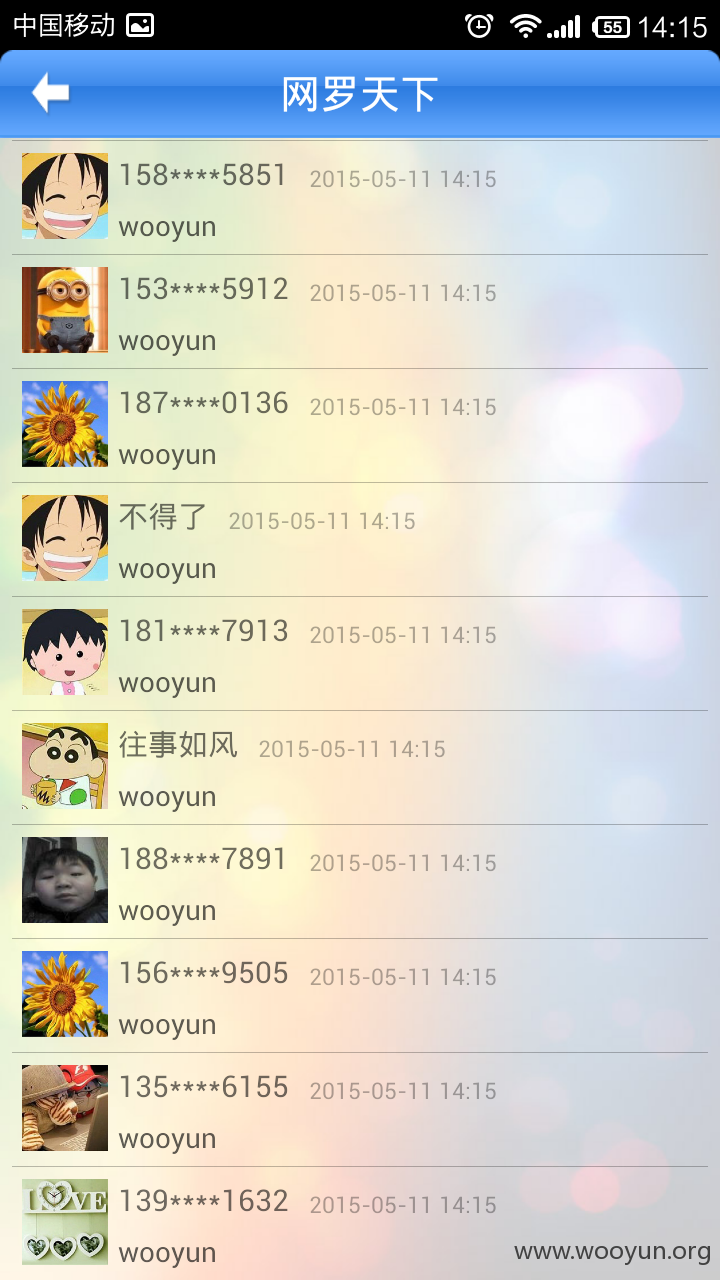Screen dimensions: 720x1280
Task: Select the row for 188****7891
Action: (x=360, y=882)
